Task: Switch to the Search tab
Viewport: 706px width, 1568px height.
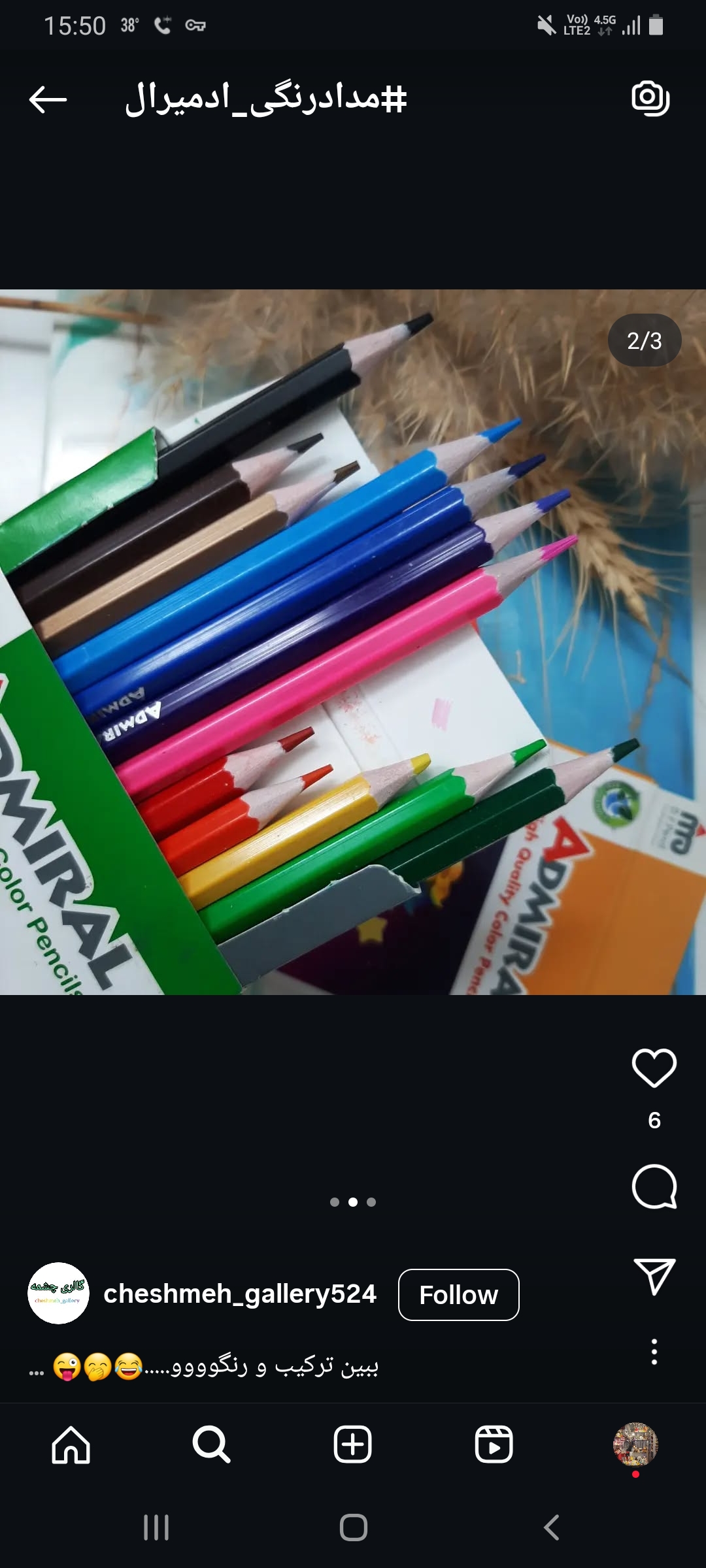Action: pos(211,1445)
